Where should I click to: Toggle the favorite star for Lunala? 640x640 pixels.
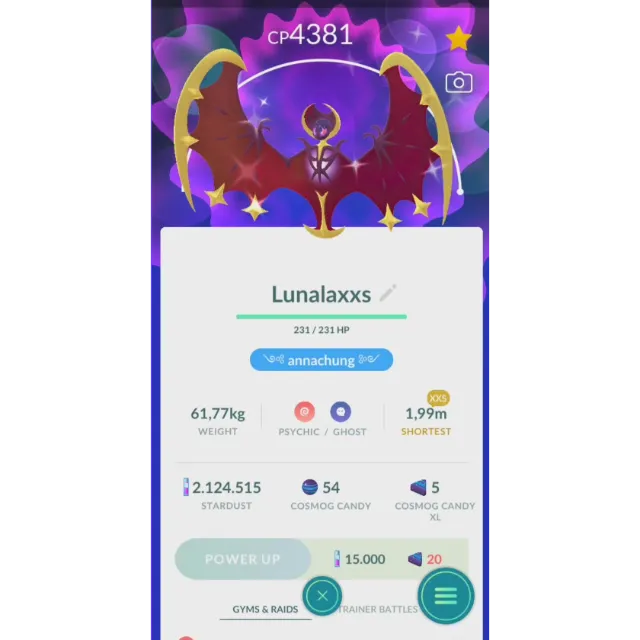[x=459, y=38]
